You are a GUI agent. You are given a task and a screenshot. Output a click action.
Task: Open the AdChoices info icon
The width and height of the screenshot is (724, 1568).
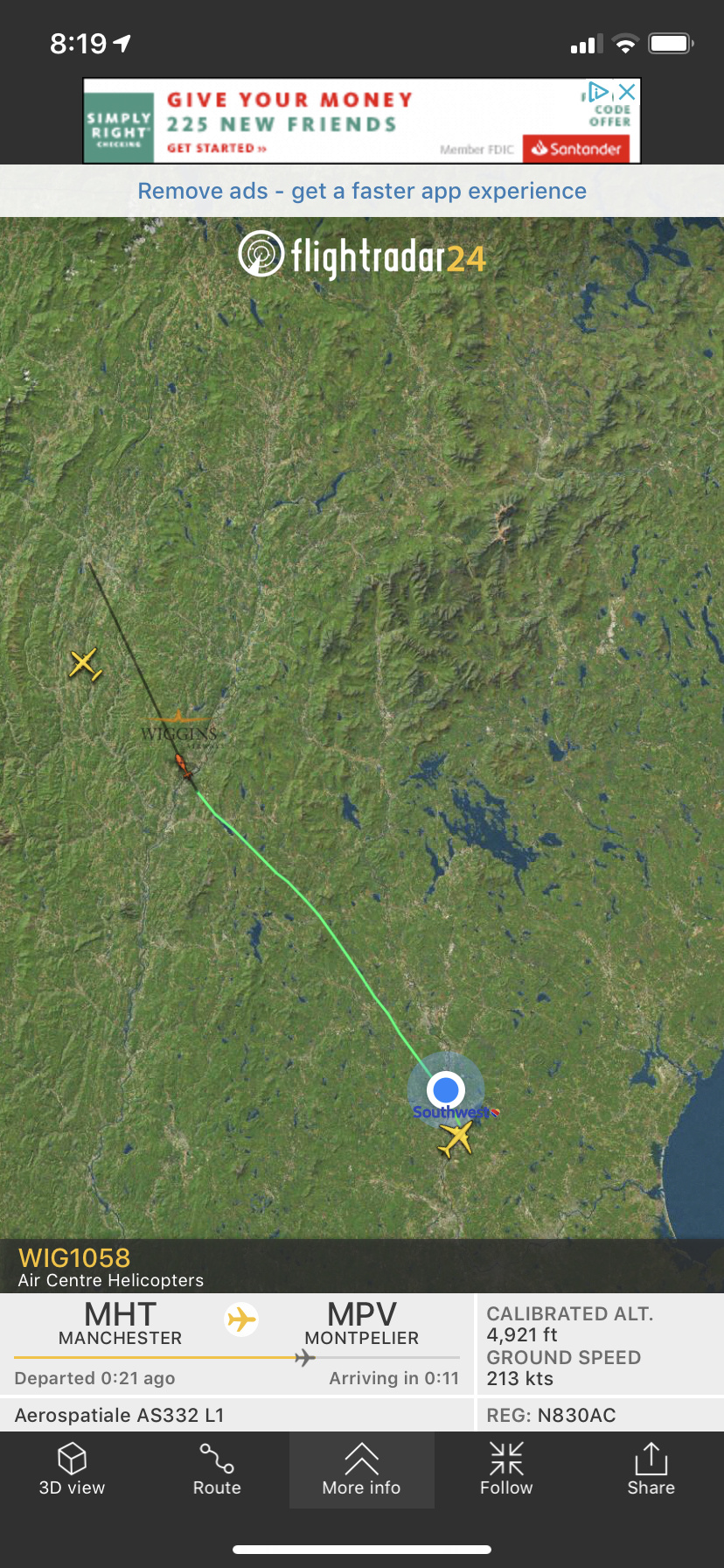point(598,92)
